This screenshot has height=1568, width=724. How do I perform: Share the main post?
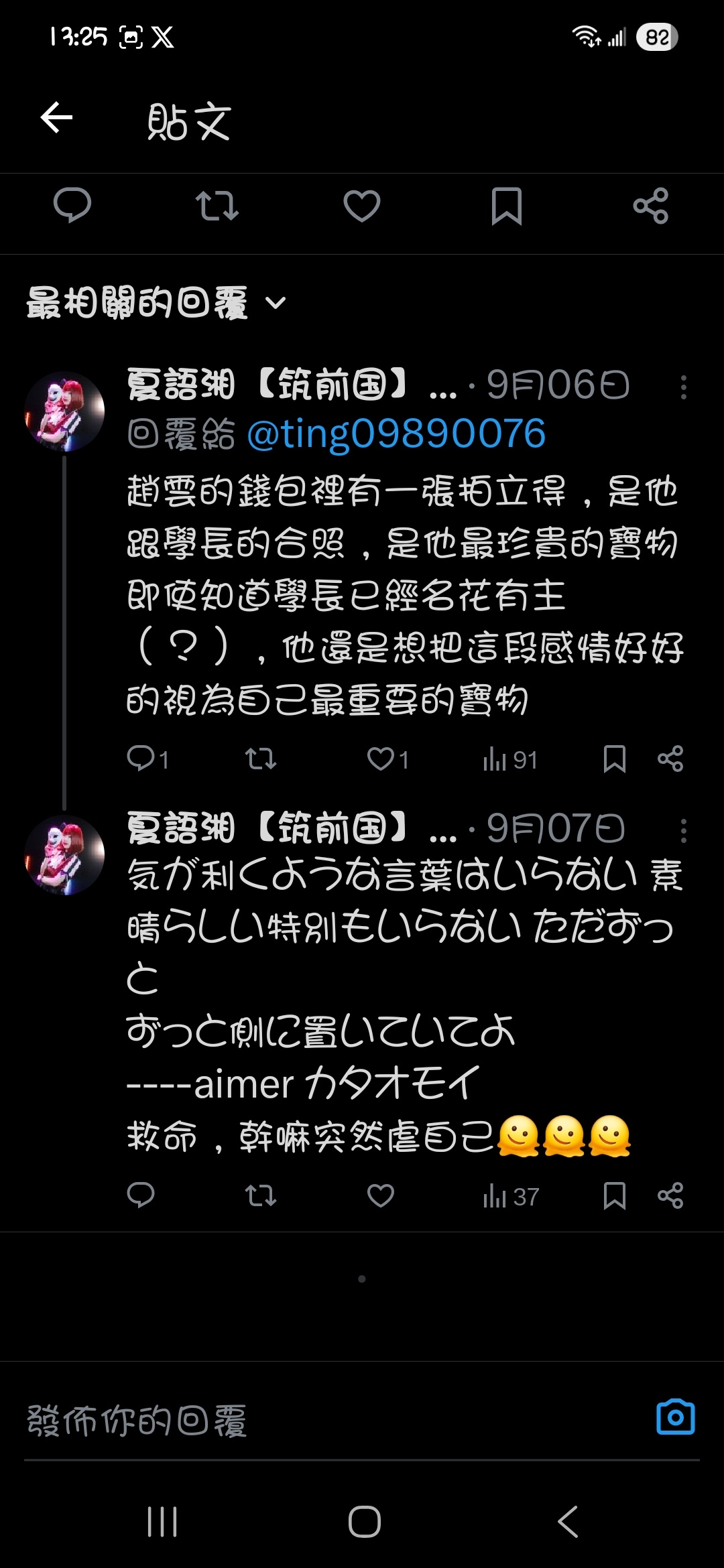point(651,205)
